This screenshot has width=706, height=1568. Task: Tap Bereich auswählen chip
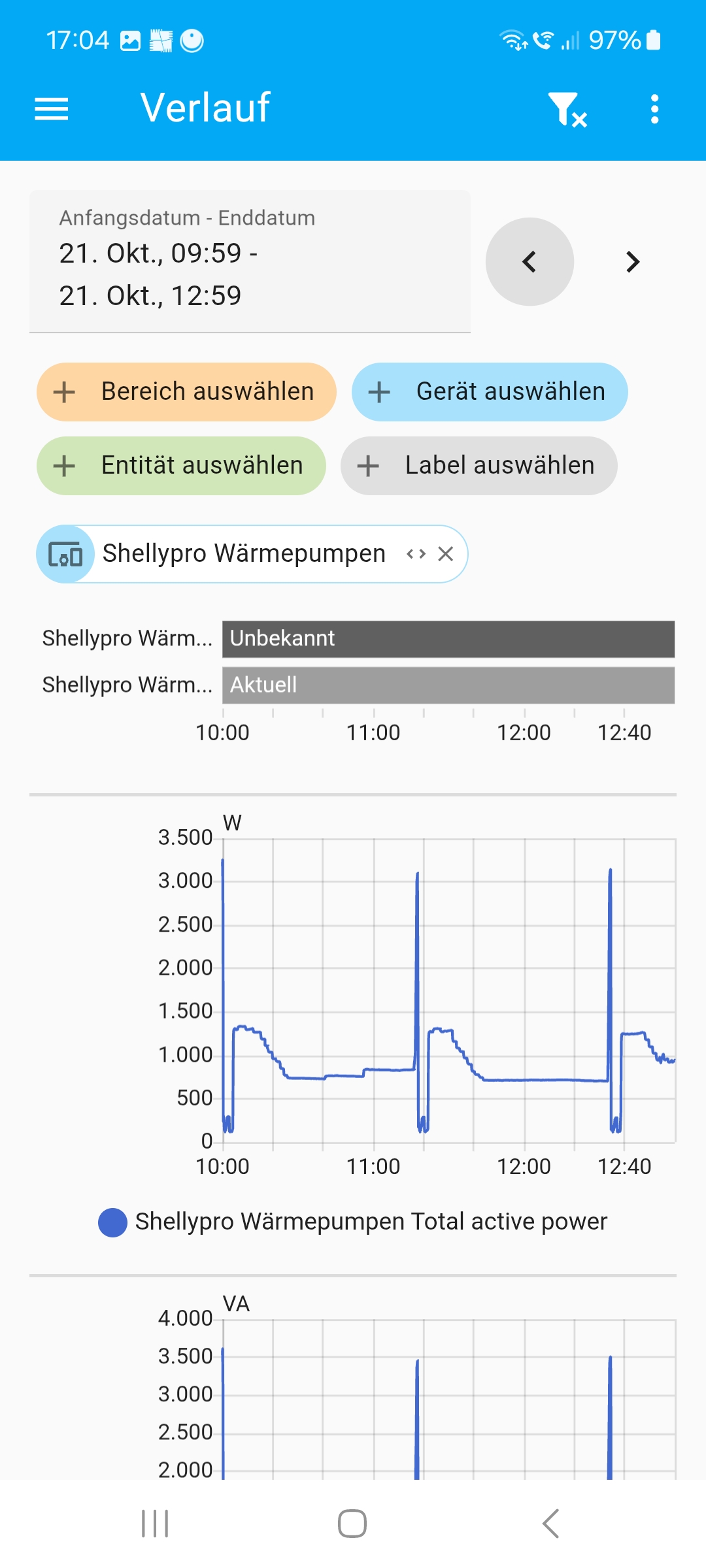(x=186, y=392)
